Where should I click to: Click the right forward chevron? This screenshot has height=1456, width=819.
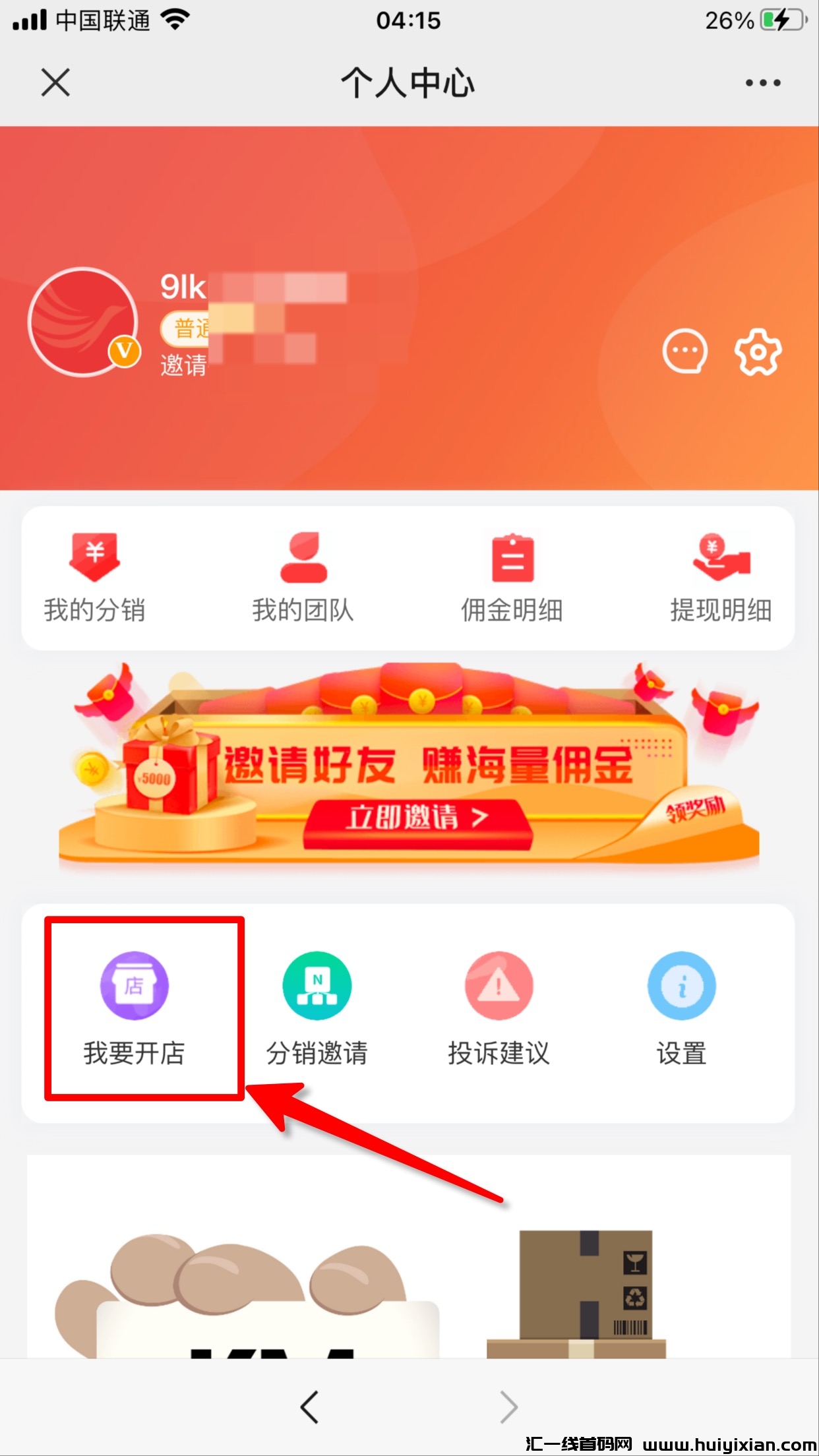[x=506, y=1407]
